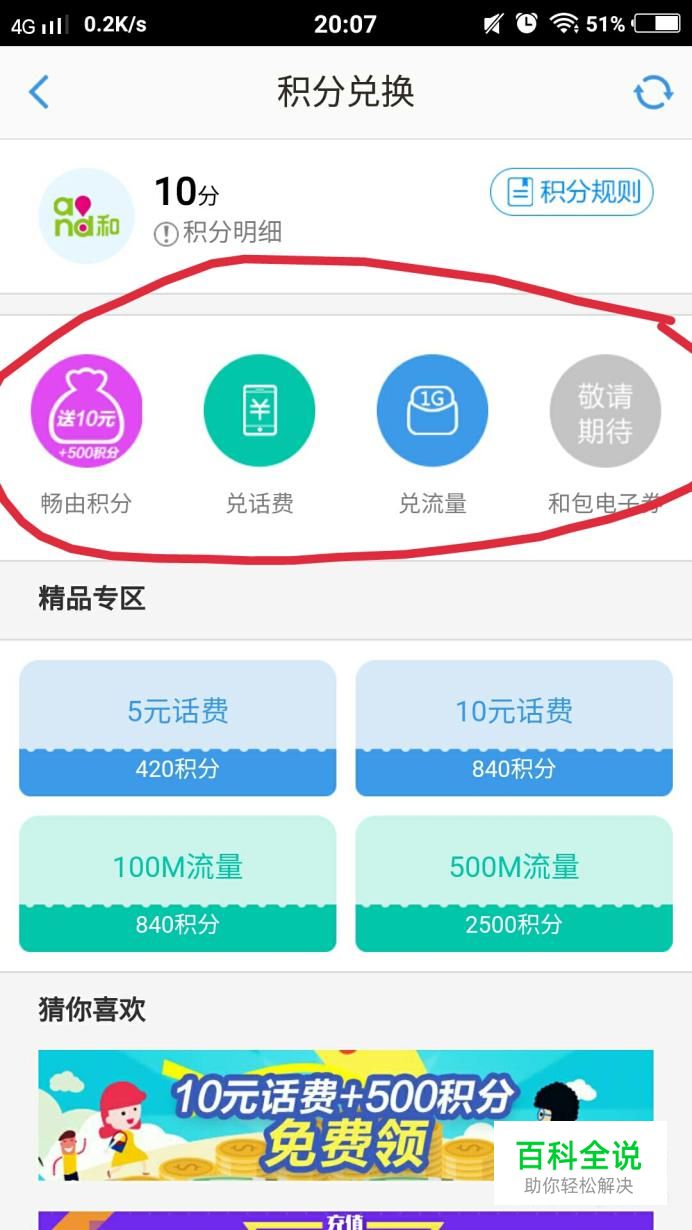The width and height of the screenshot is (692, 1230).
Task: Refresh the 积分兑换 page
Action: [x=653, y=92]
